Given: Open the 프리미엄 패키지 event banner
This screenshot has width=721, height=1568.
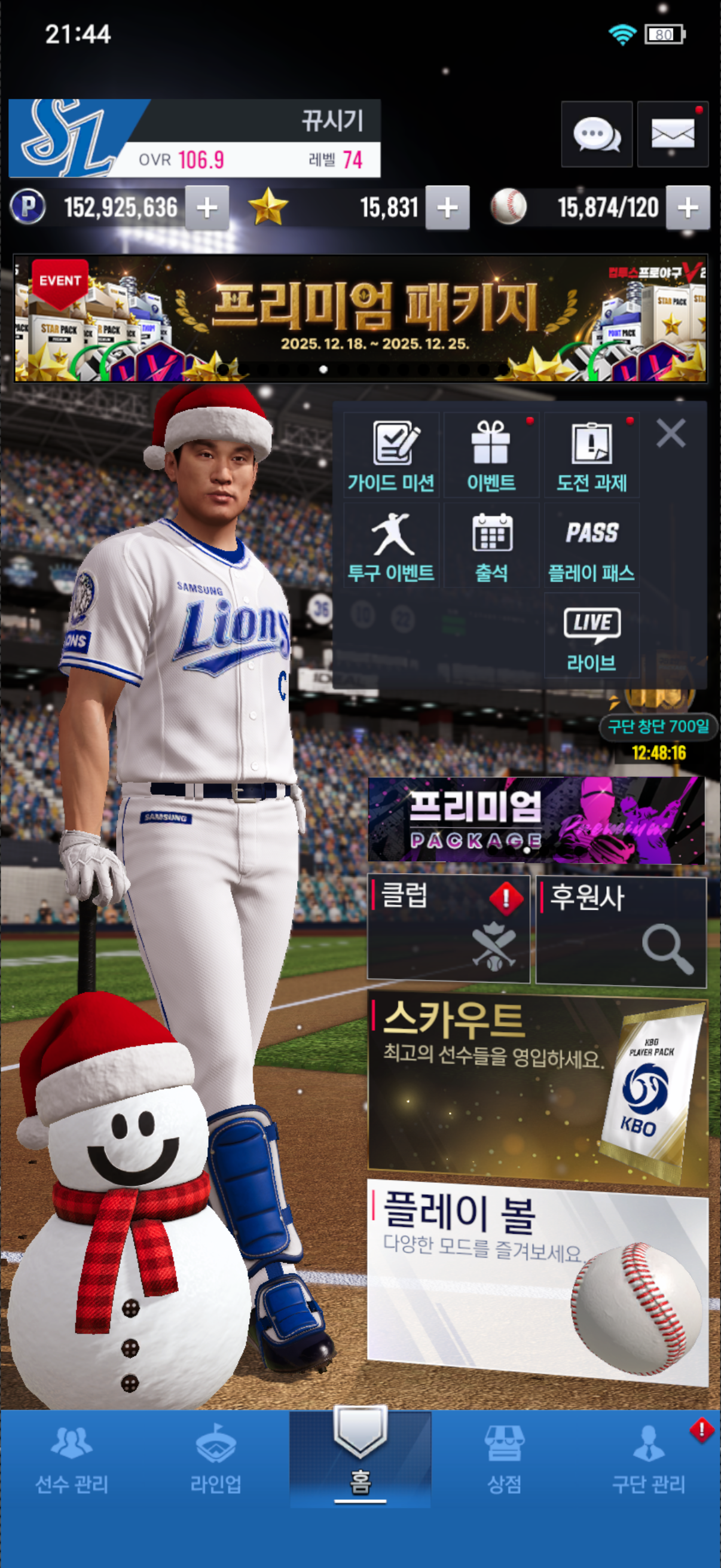Looking at the screenshot, I should (360, 318).
